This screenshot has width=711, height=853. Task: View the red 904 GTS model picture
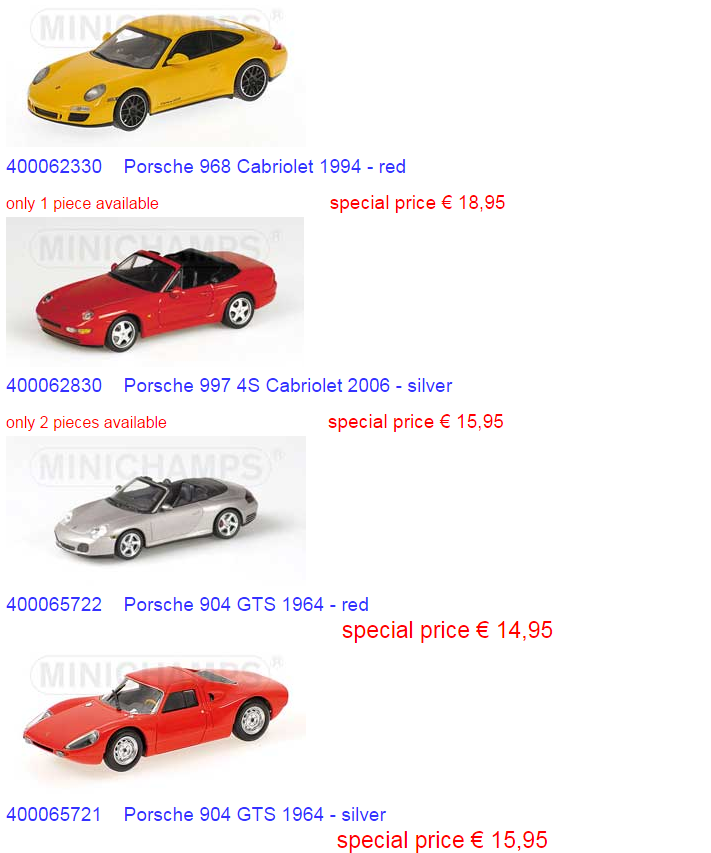click(156, 718)
